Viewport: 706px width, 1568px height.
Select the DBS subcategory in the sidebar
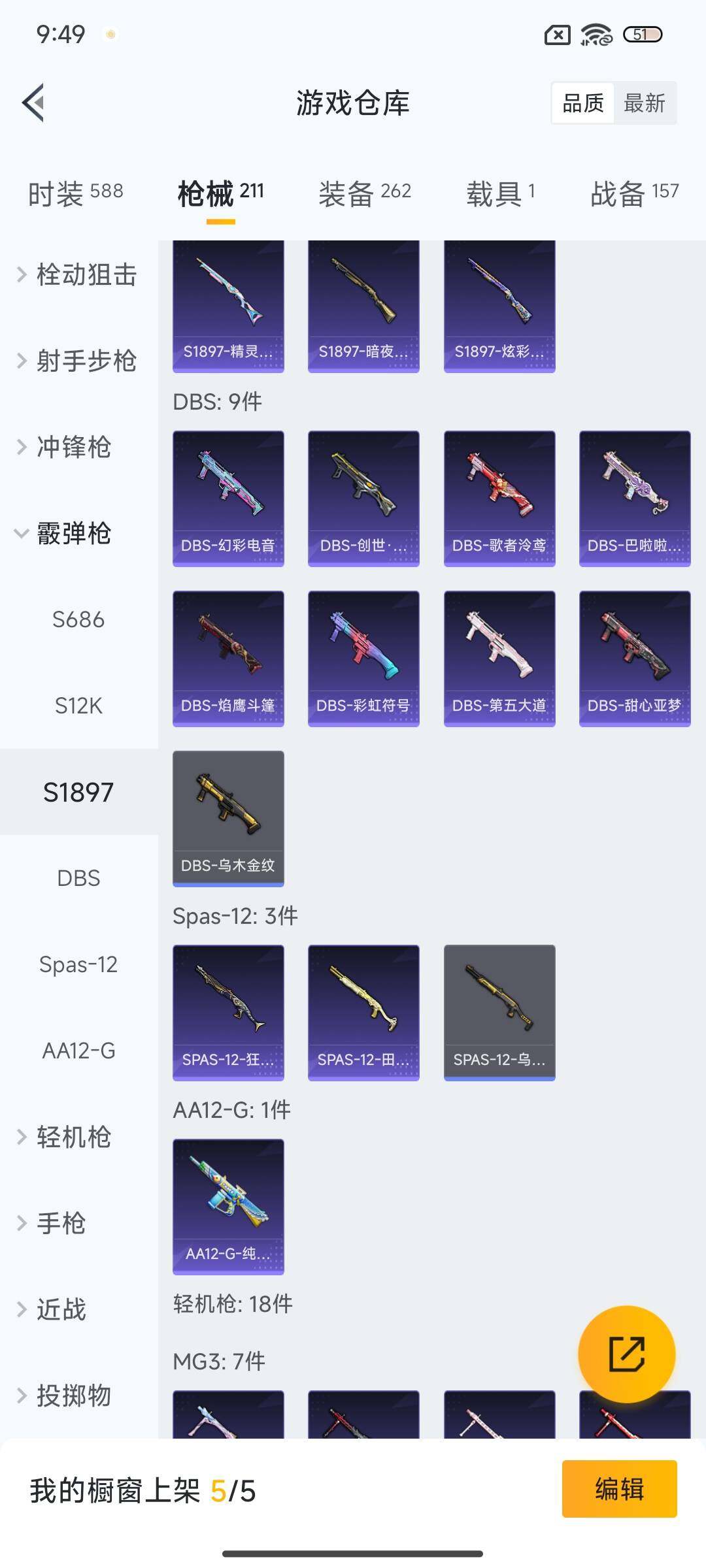pyautogui.click(x=78, y=878)
